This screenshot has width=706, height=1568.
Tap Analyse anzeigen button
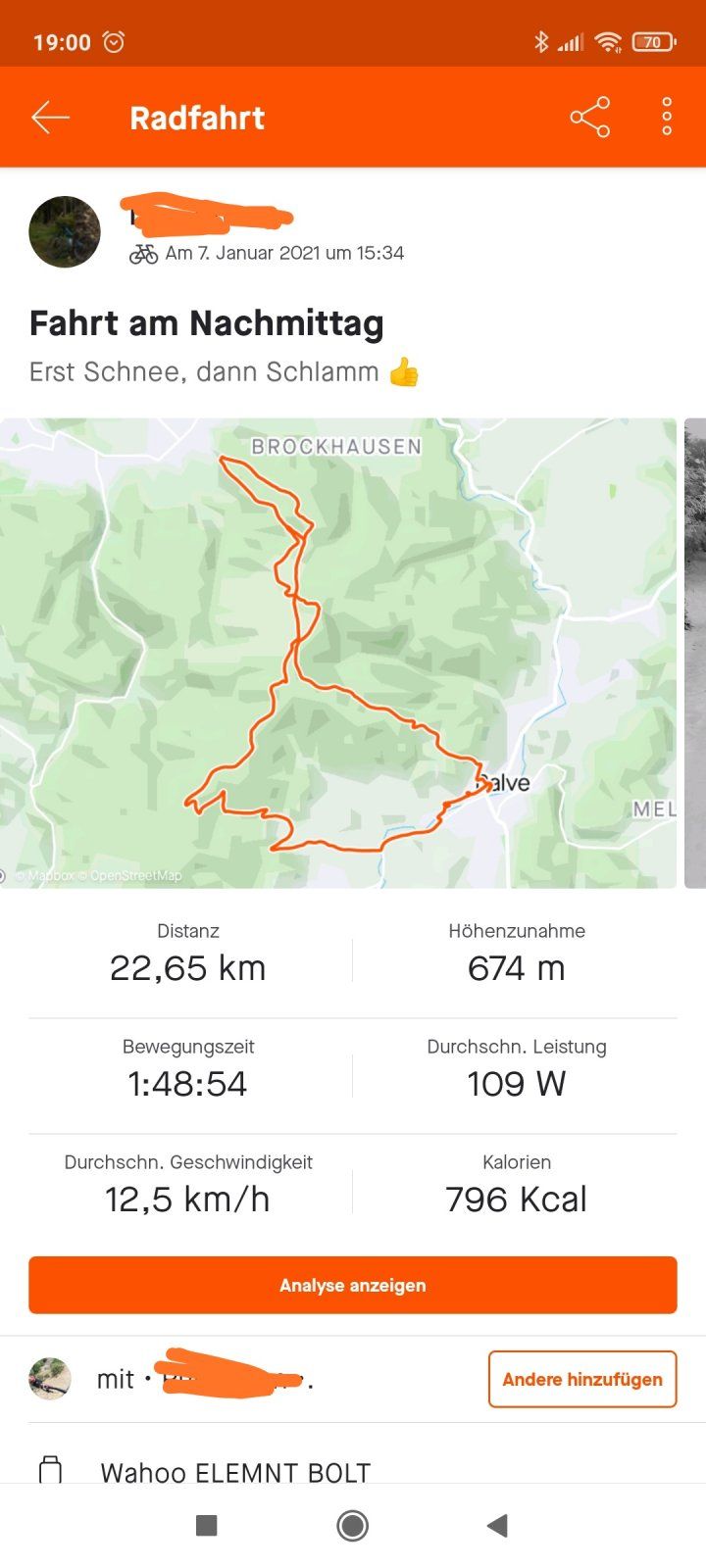(353, 1285)
